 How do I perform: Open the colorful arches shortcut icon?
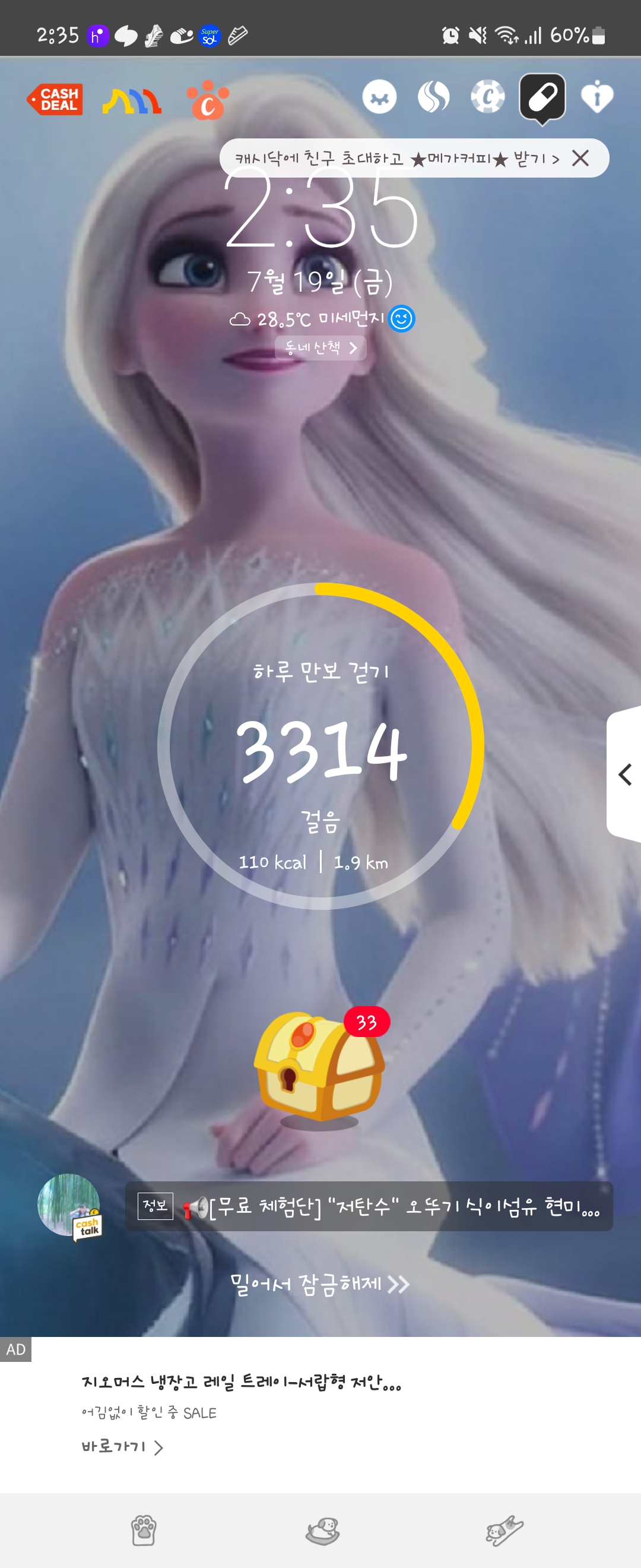pyautogui.click(x=131, y=100)
